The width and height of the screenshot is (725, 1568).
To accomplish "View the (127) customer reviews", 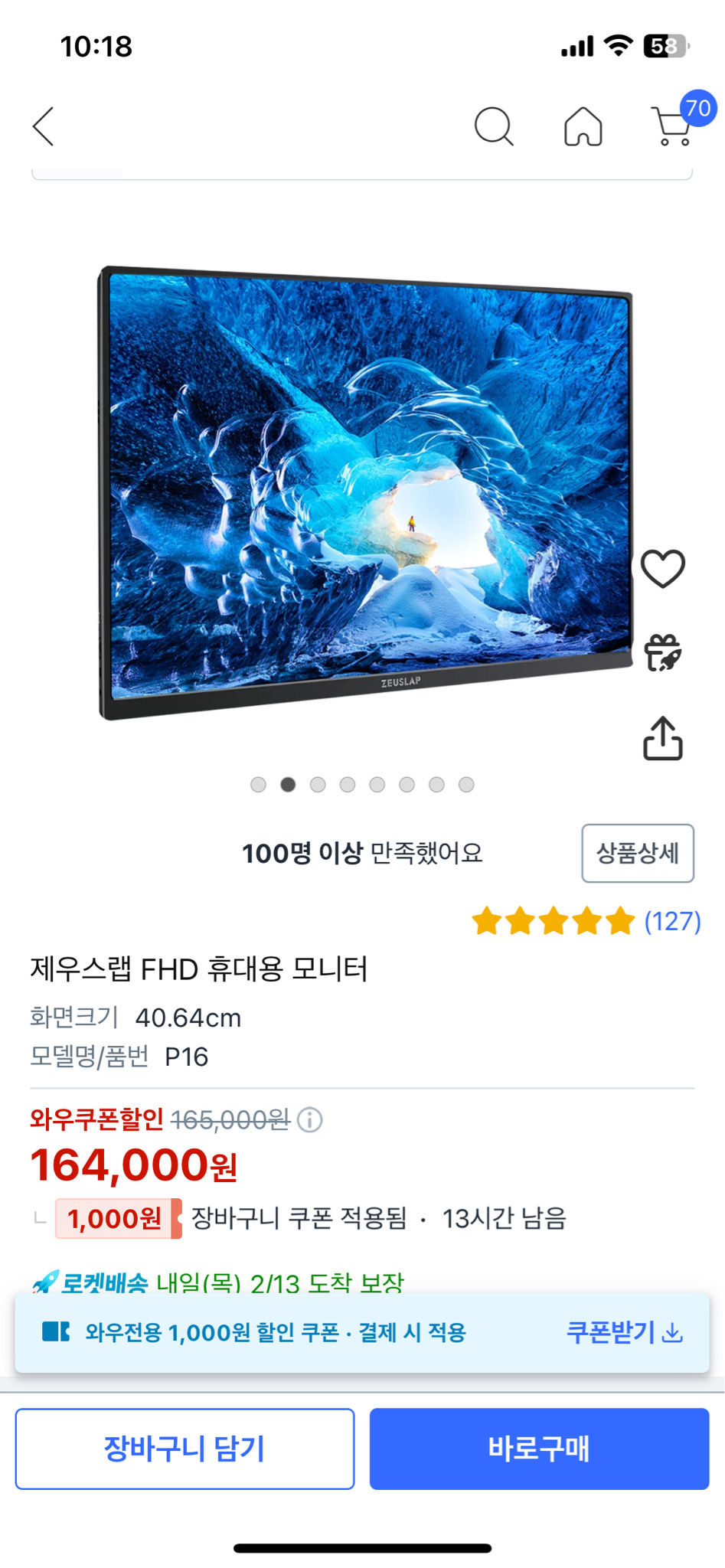I will pos(670,922).
